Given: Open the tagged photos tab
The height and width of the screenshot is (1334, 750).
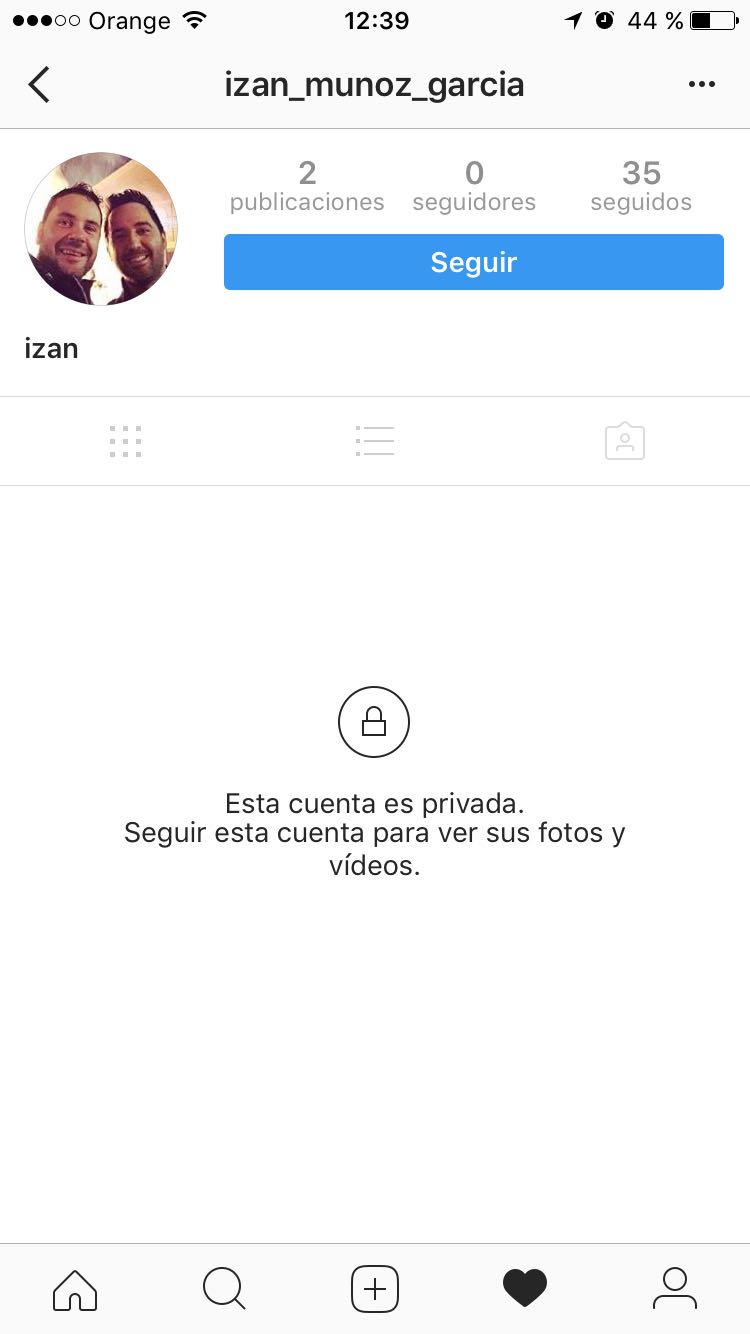Looking at the screenshot, I should point(624,441).
